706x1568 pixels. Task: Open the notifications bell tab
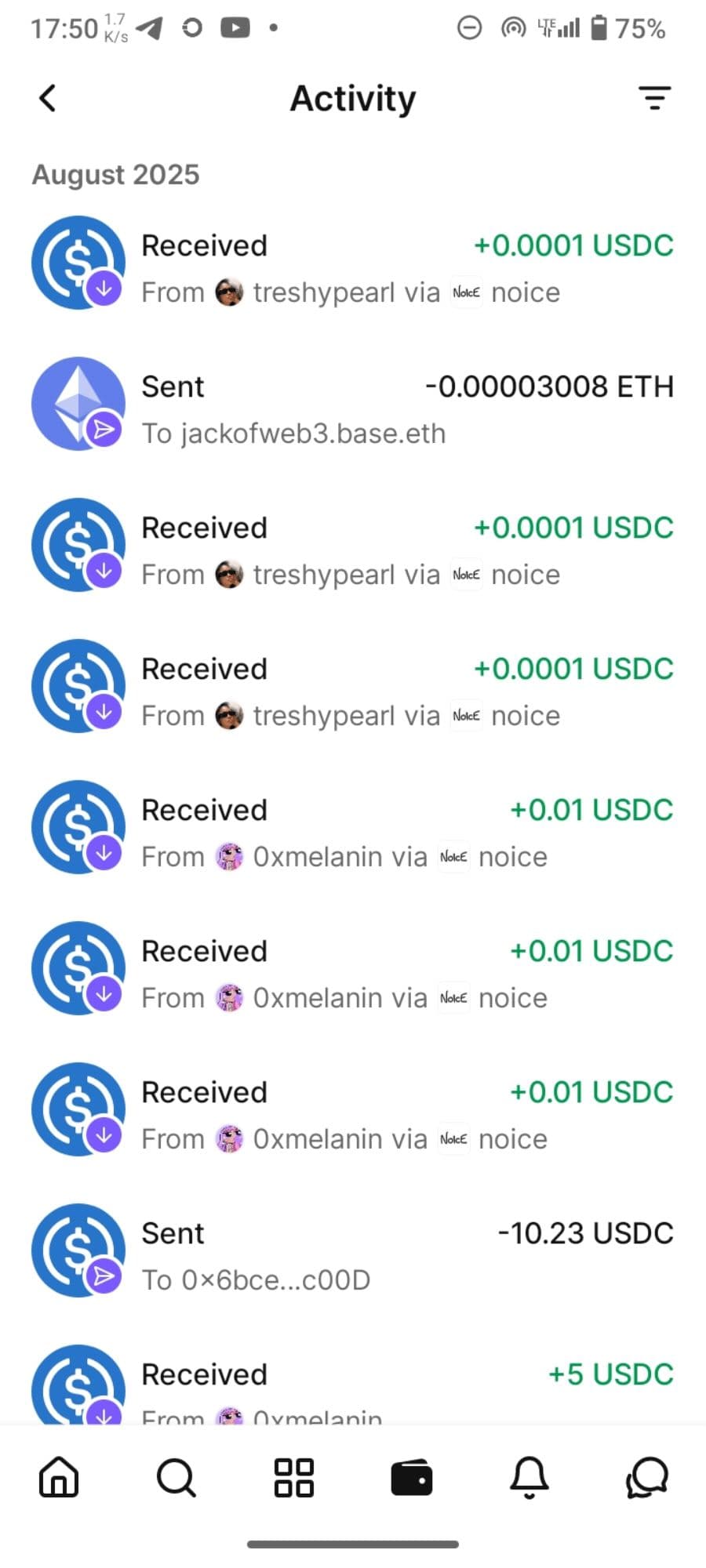pos(529,1478)
